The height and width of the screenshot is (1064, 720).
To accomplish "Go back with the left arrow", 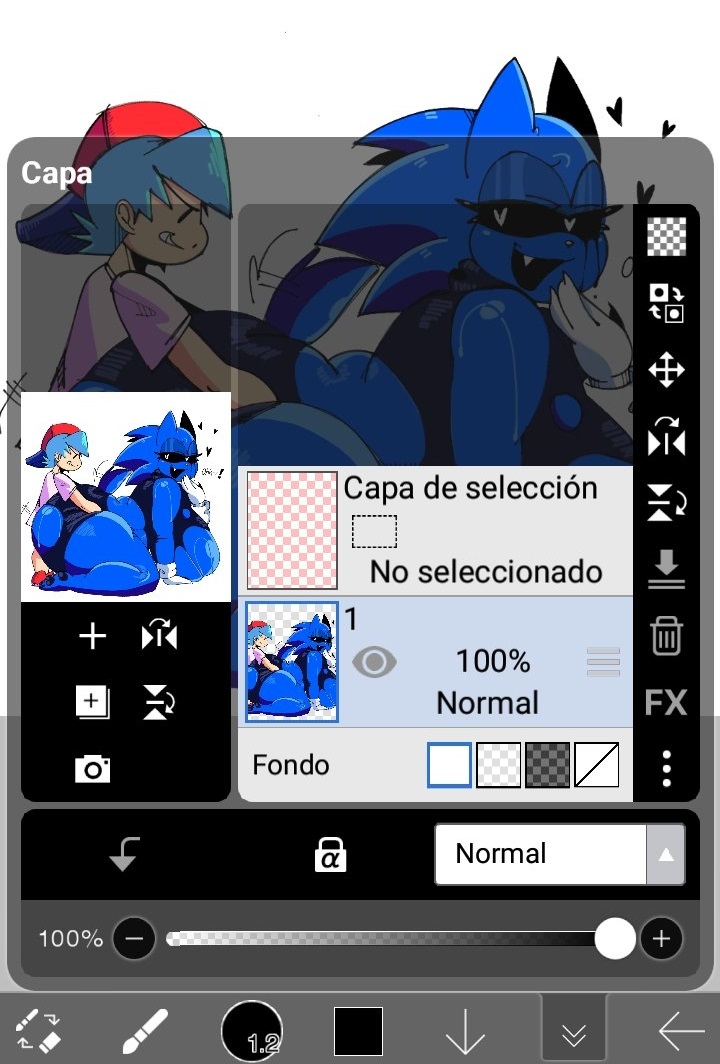I will point(681,1030).
